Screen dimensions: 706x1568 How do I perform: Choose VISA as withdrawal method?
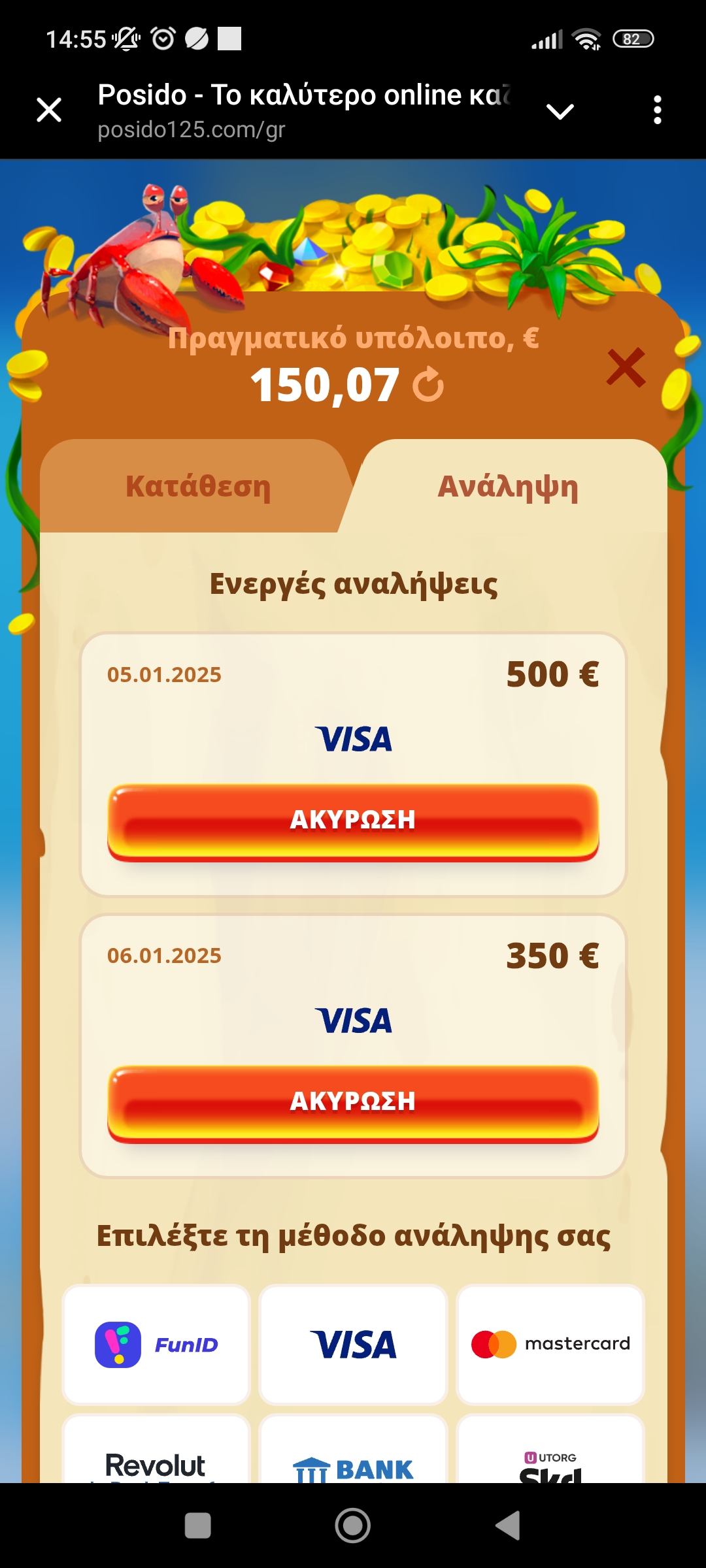pyautogui.click(x=353, y=1345)
